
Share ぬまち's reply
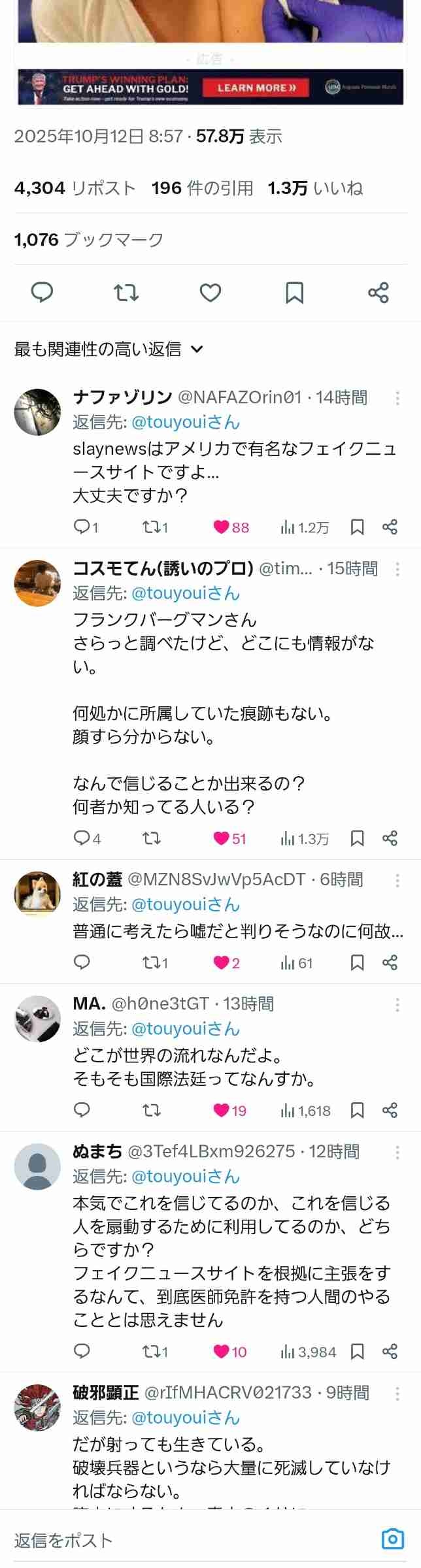(390, 1352)
